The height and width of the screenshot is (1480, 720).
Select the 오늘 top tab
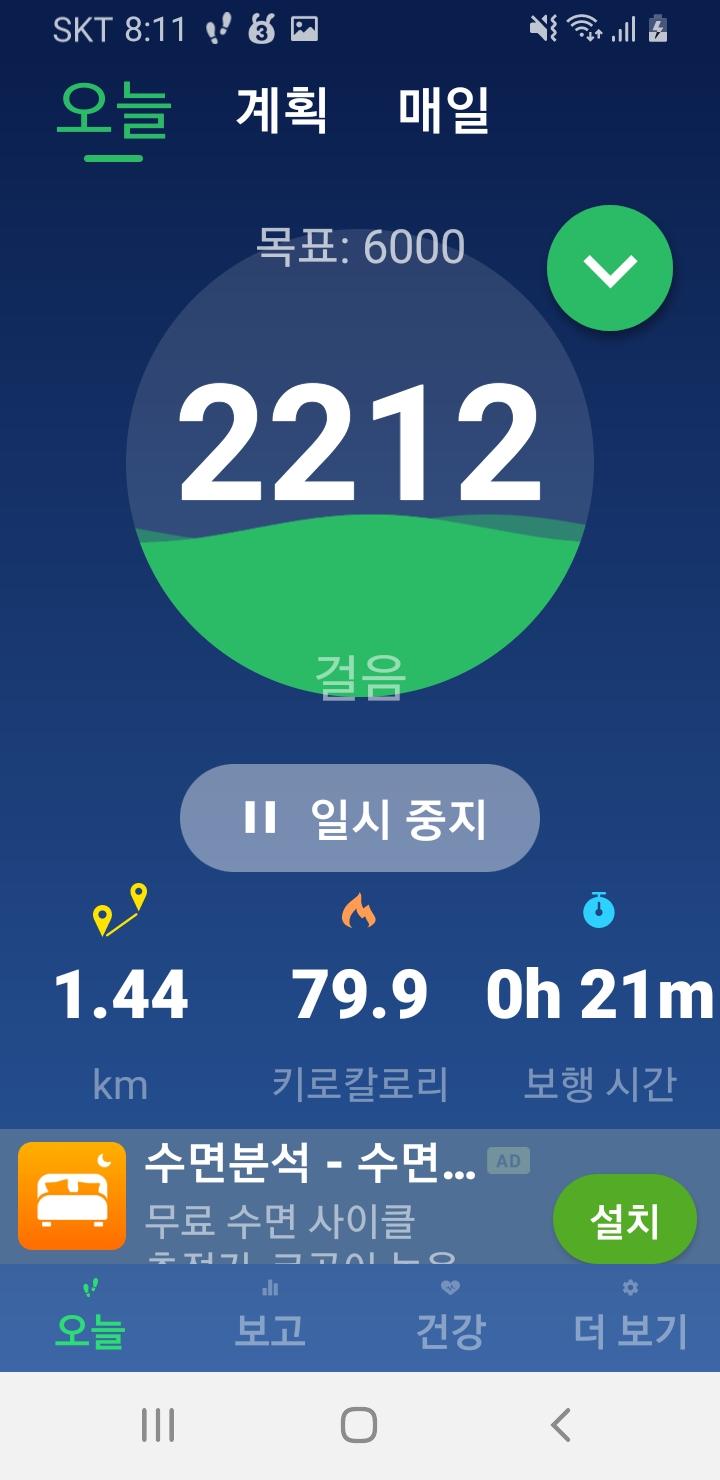113,110
